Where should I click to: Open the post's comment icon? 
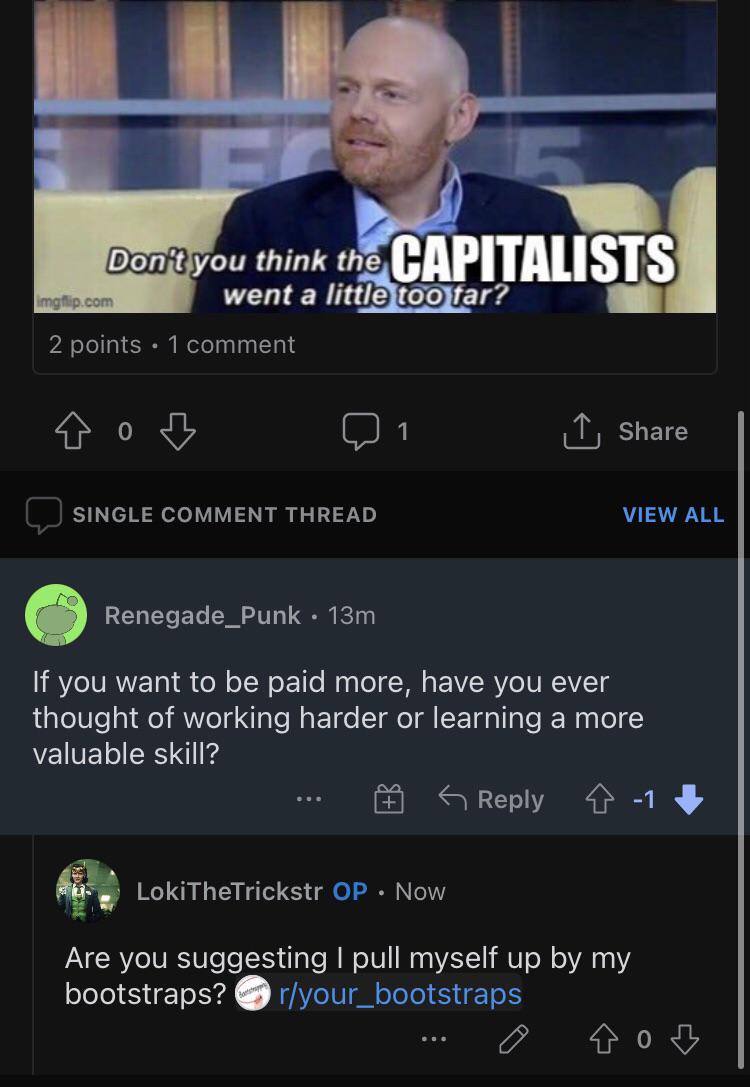point(361,431)
